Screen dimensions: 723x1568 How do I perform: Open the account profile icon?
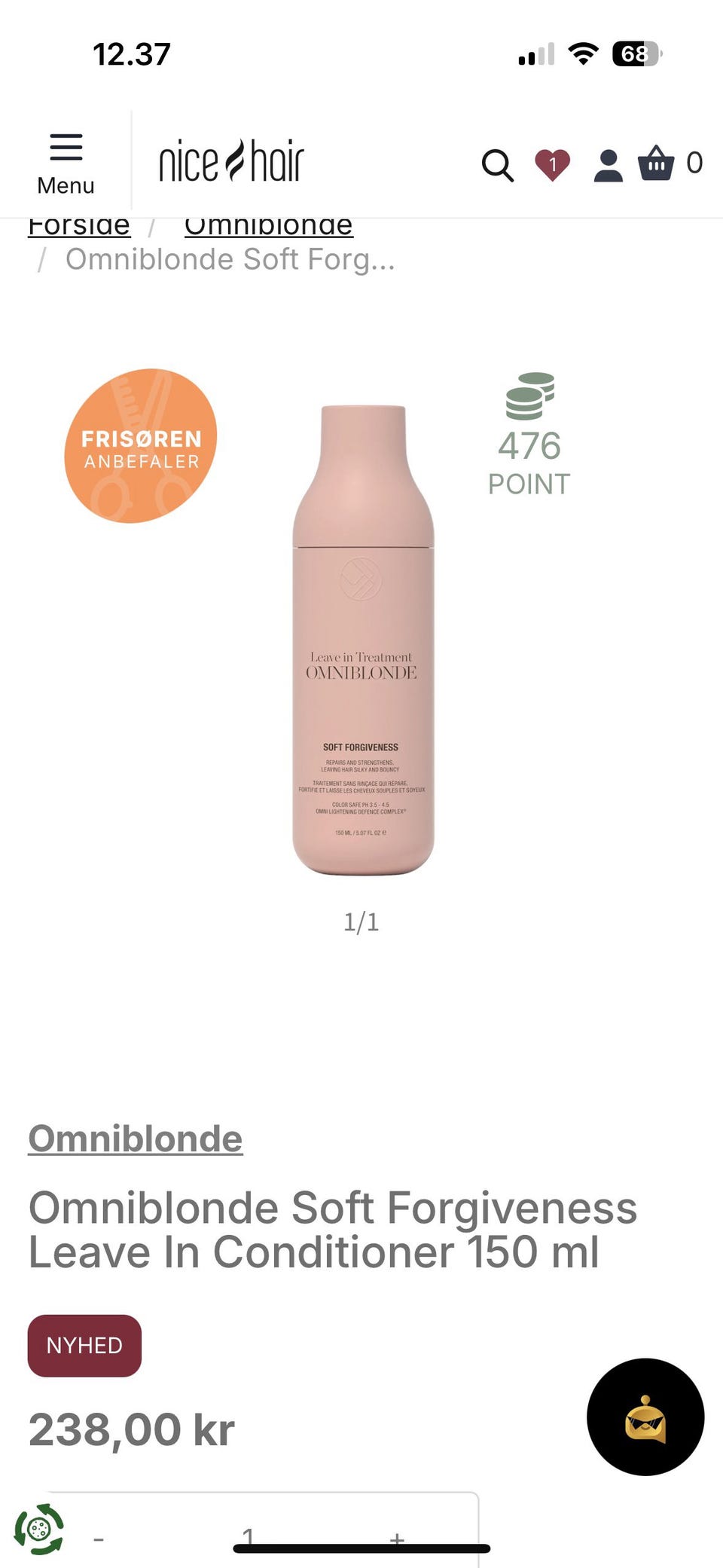(x=609, y=167)
